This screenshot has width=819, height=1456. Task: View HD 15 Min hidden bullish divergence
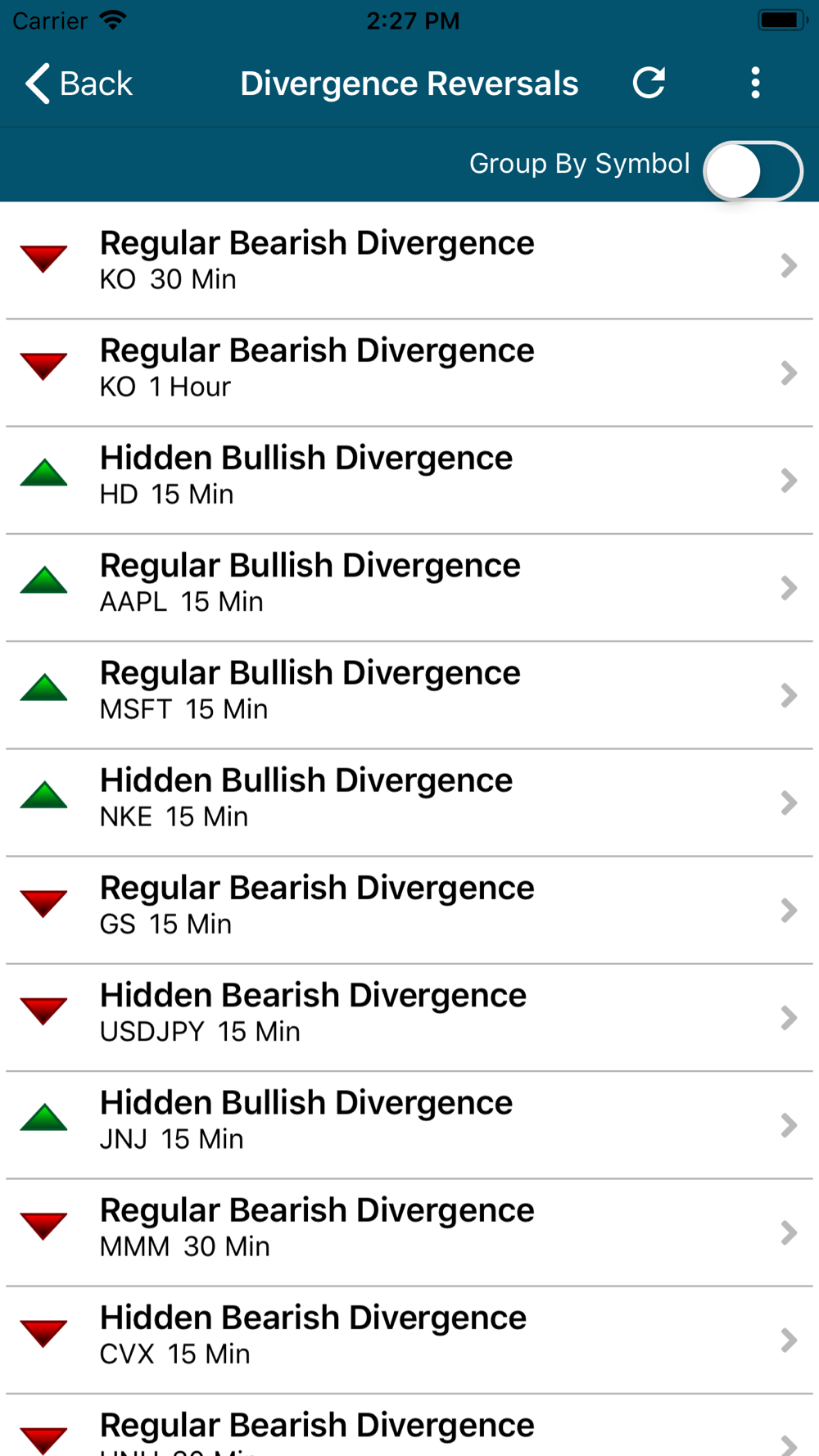click(409, 480)
